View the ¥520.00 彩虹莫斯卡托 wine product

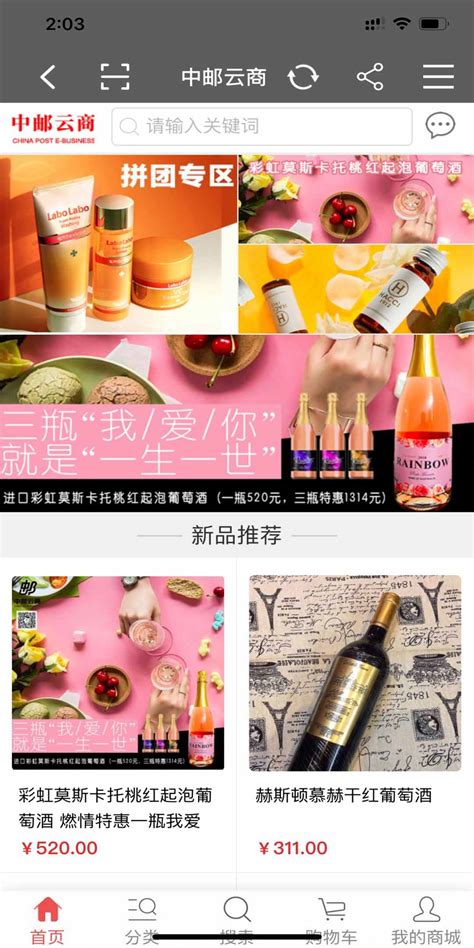point(118,715)
